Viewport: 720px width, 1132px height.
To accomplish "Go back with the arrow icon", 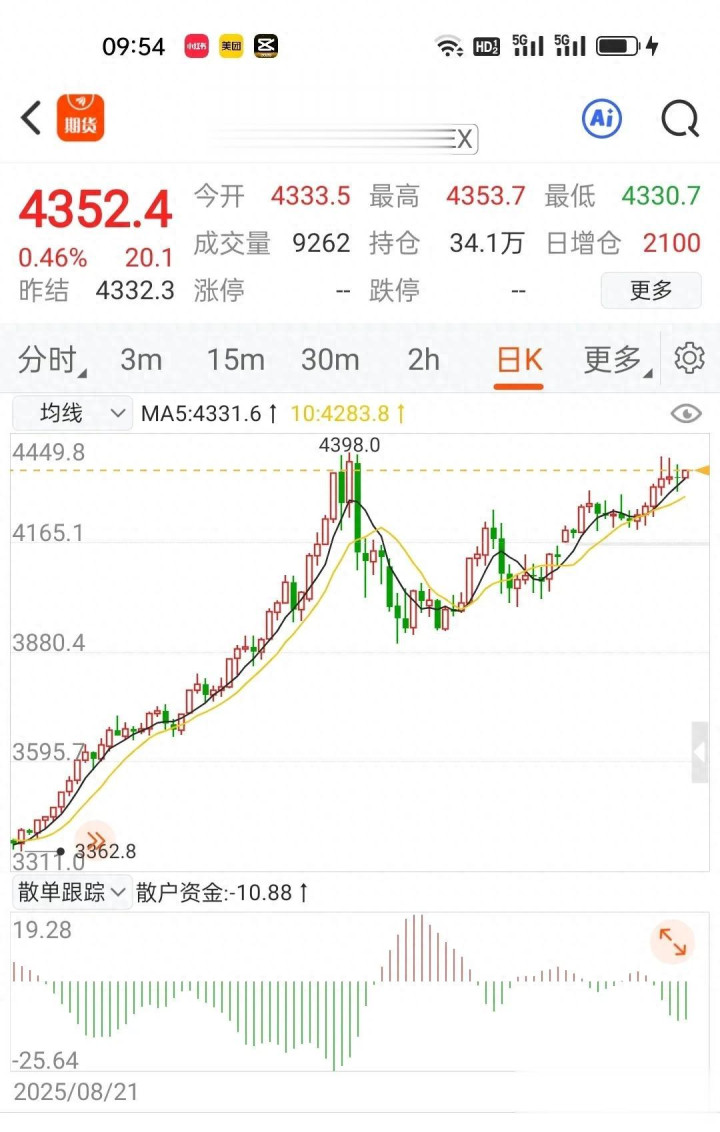I will point(32,118).
